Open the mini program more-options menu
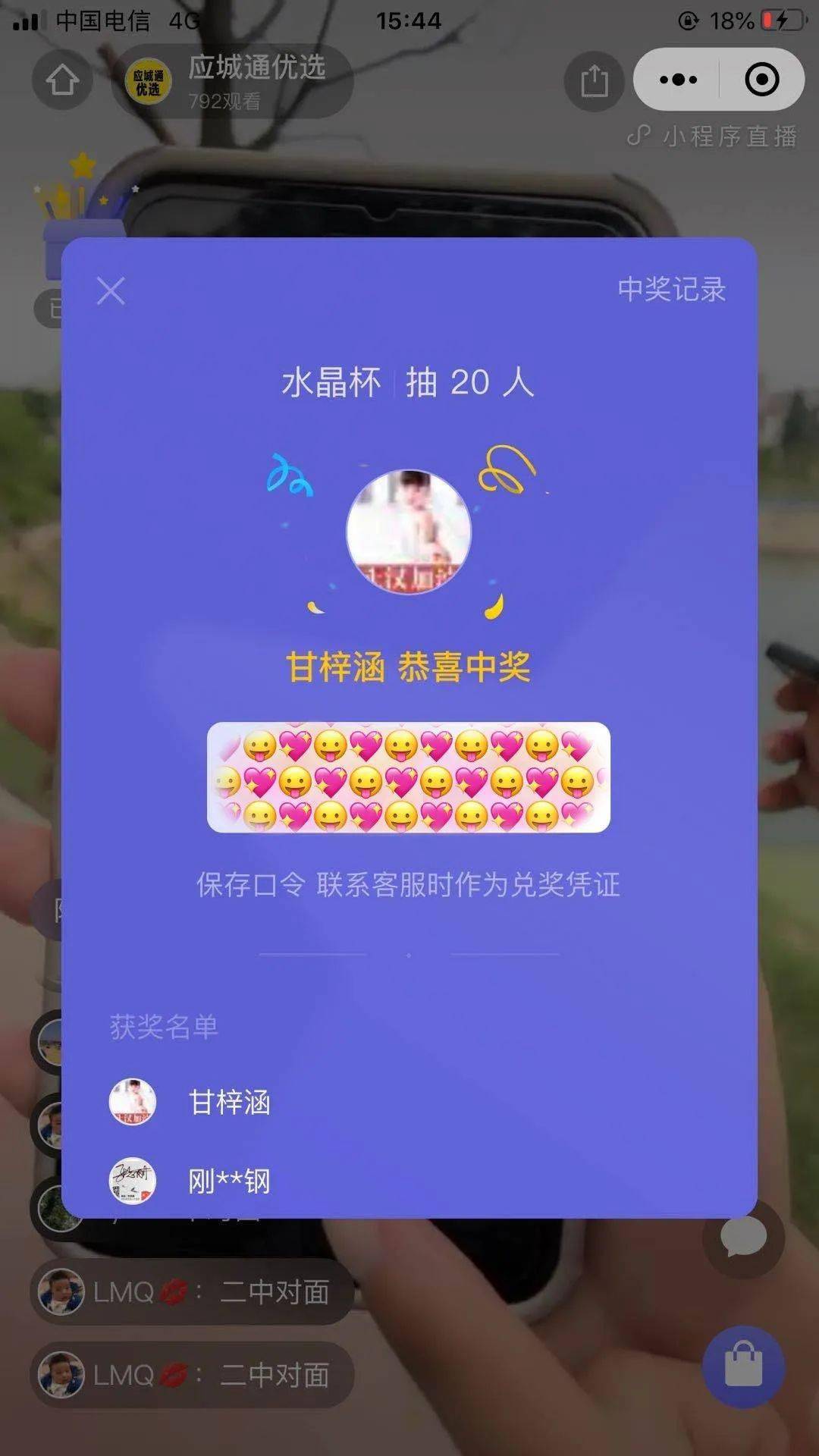 pyautogui.click(x=678, y=80)
